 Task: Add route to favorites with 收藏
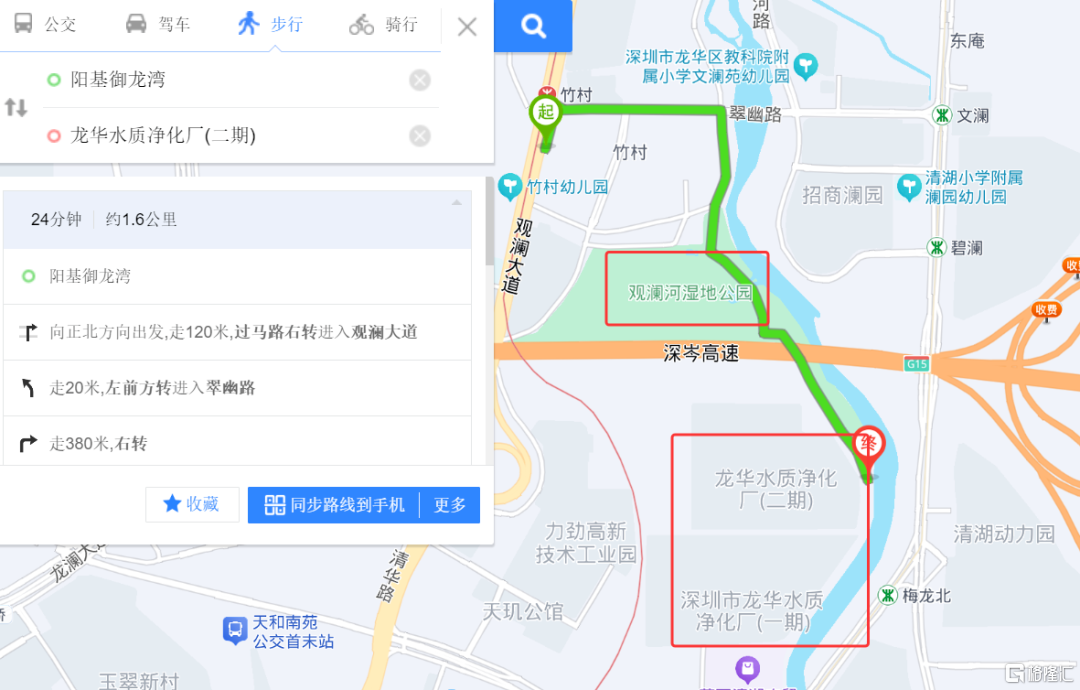click(192, 505)
